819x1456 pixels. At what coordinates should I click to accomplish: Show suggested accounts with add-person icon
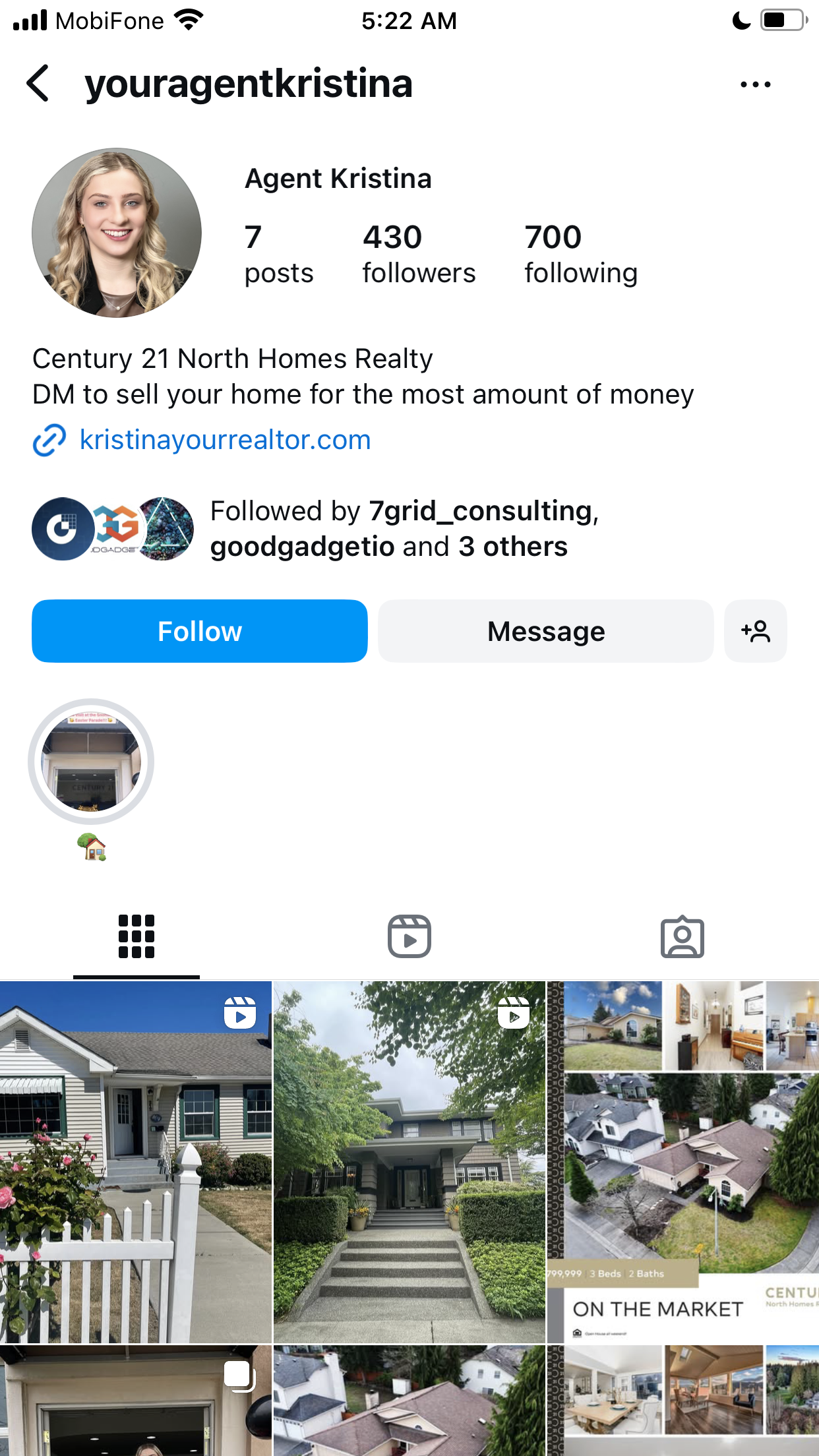[756, 631]
